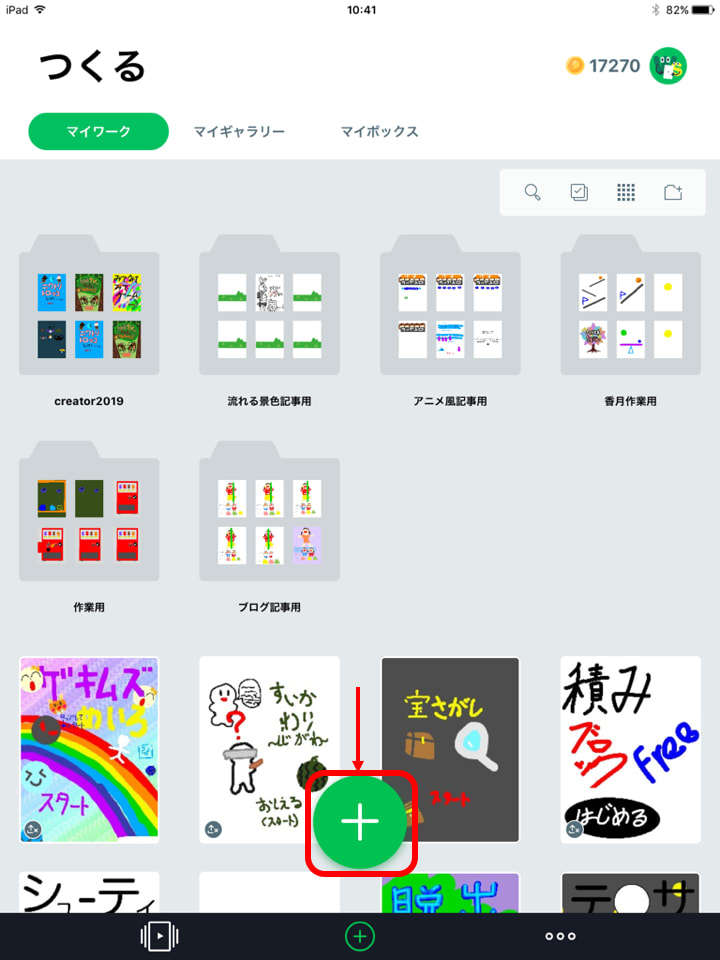Screen dimensions: 720x960
Task: Change layout with the grid view icon
Action: click(x=626, y=192)
